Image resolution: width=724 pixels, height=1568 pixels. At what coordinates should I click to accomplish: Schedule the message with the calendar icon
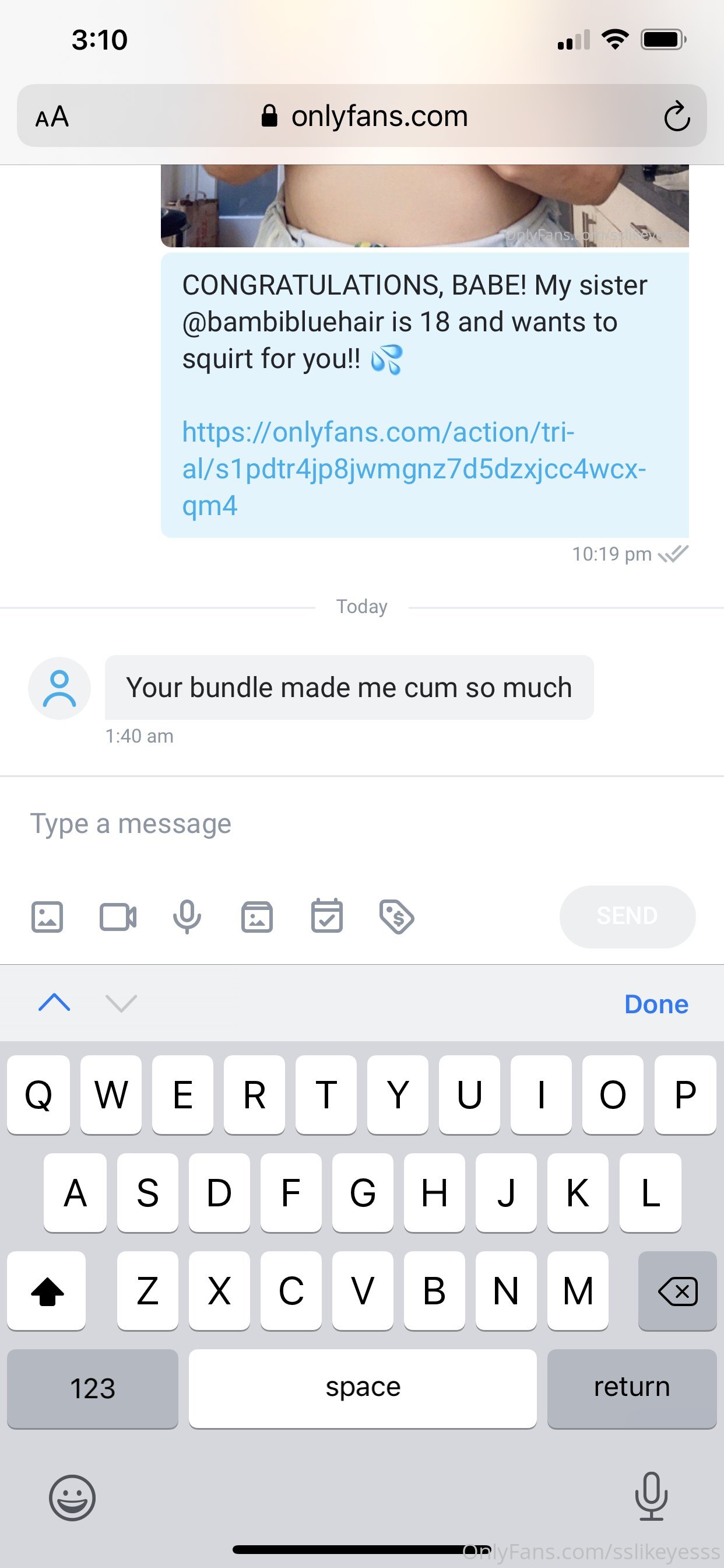326,915
